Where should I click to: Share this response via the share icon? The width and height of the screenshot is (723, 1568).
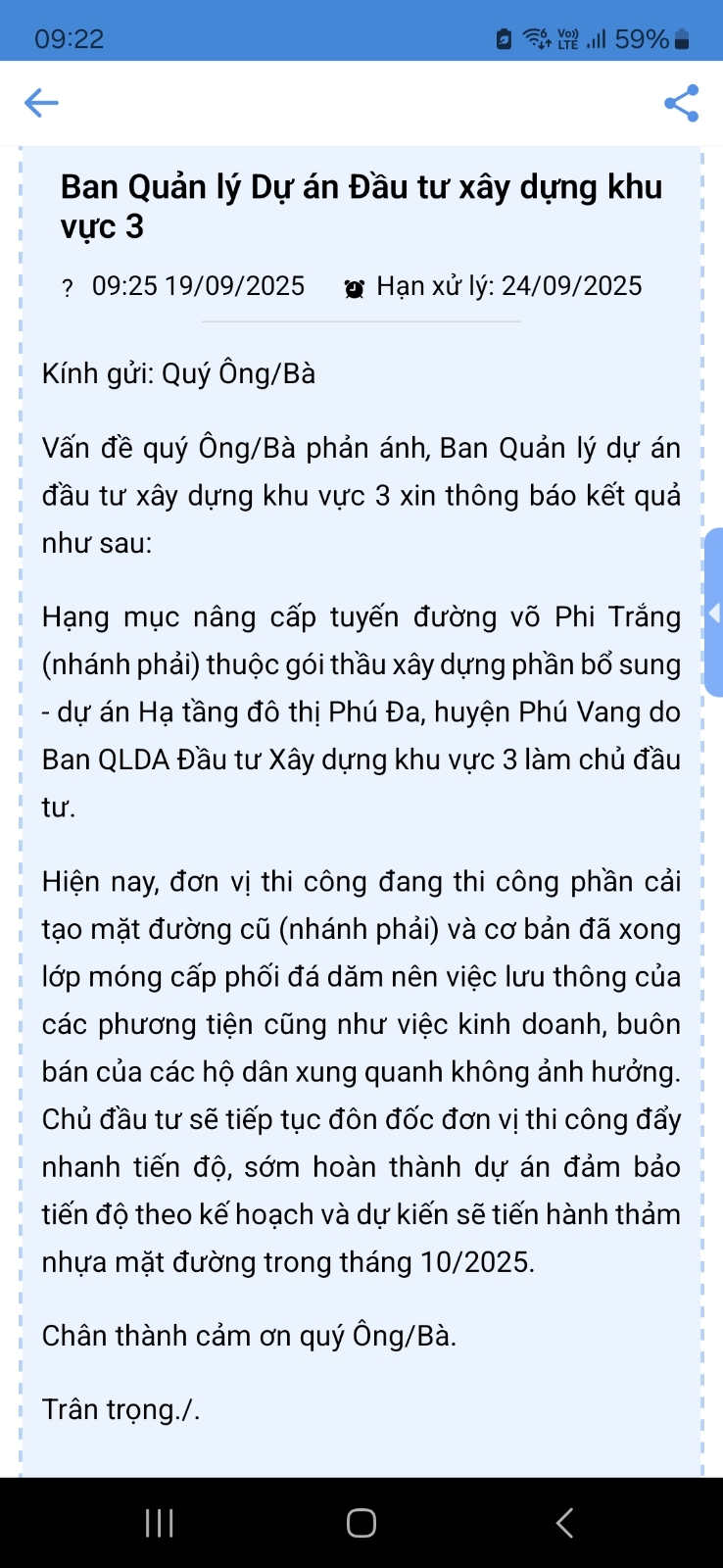[x=681, y=103]
